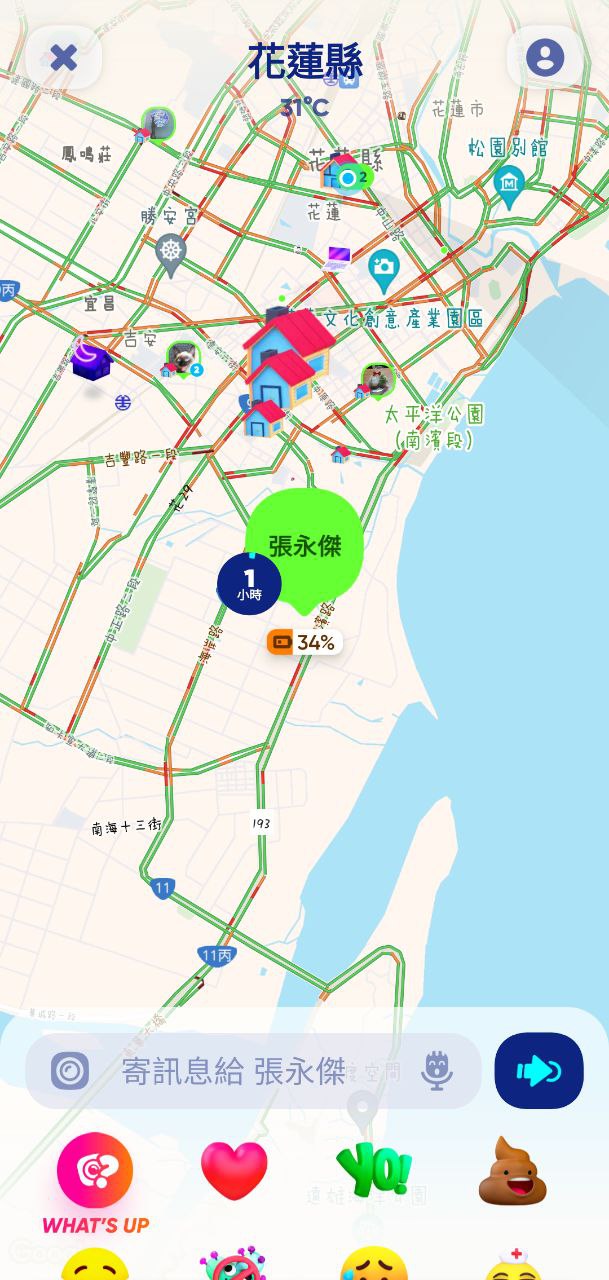Tap the microphone for voice message
Image resolution: width=609 pixels, height=1280 pixels.
pyautogui.click(x=436, y=1071)
